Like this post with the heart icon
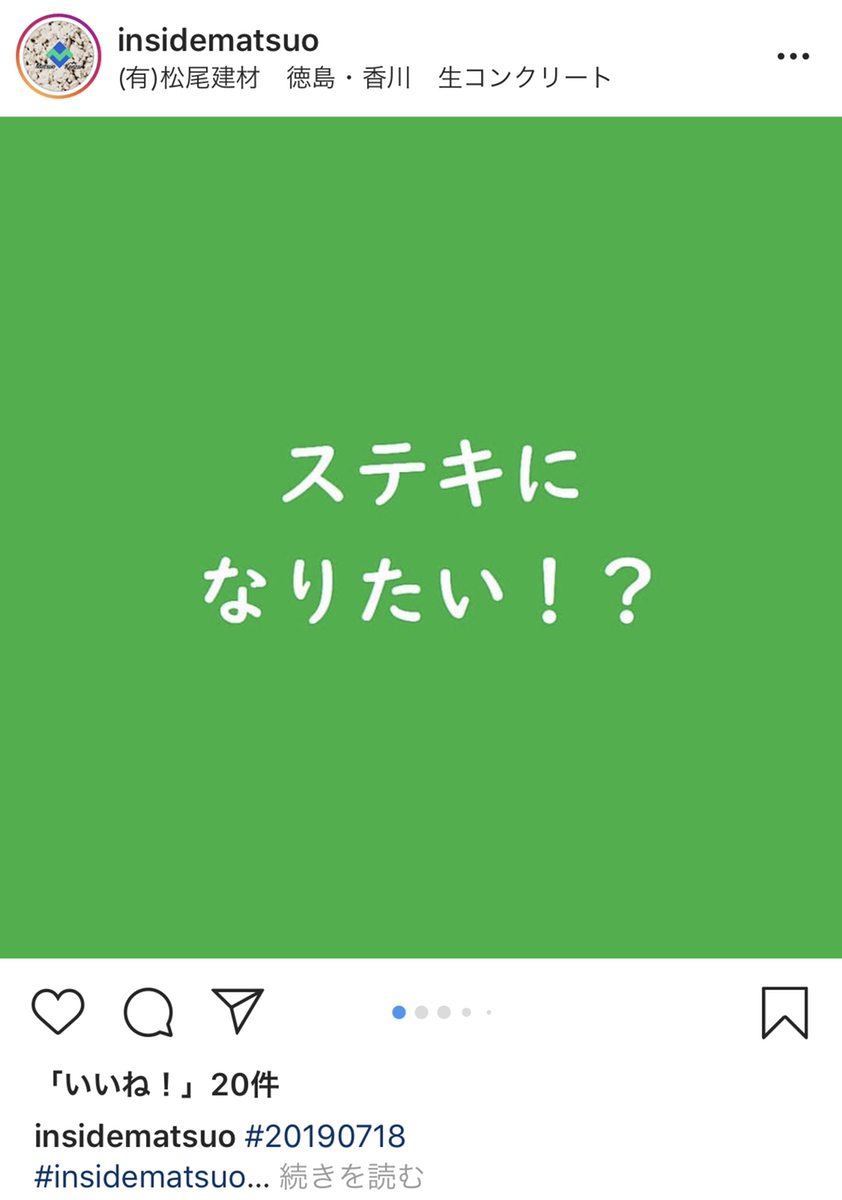This screenshot has height=1200, width=842. point(58,1012)
